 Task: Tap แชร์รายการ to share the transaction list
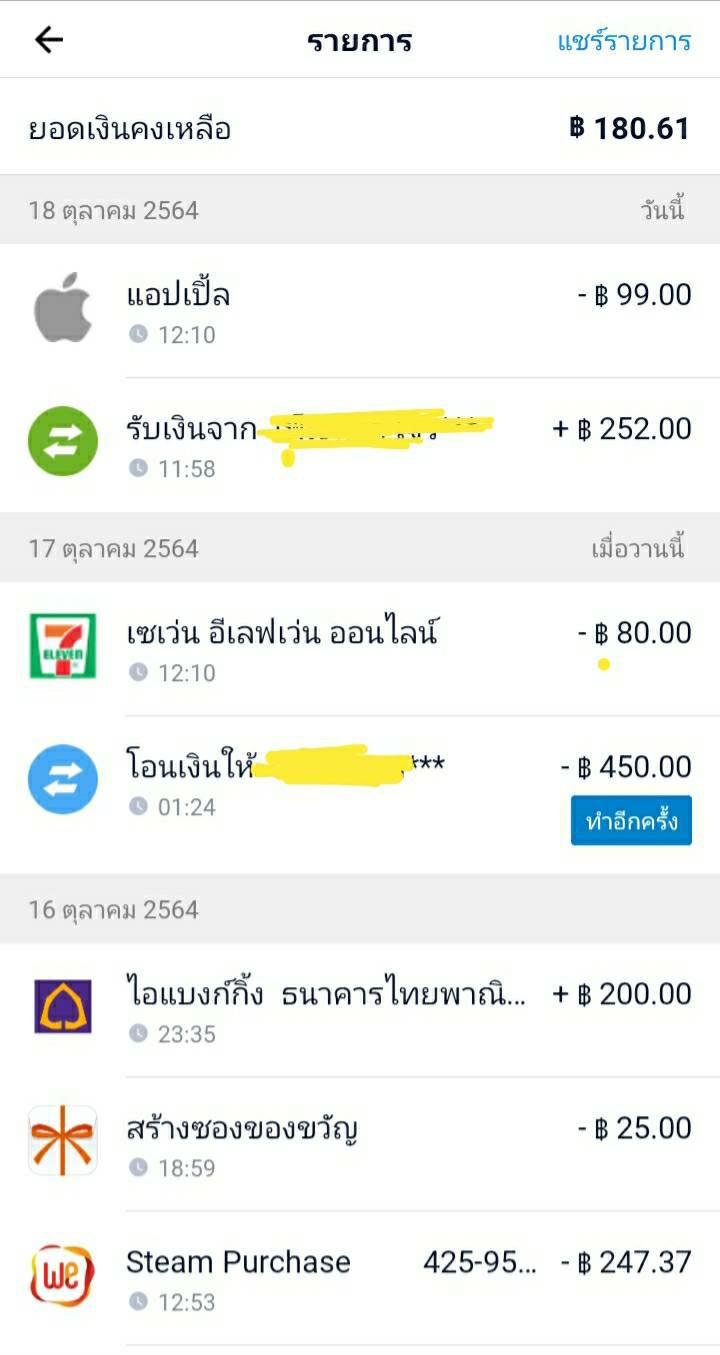(x=624, y=41)
